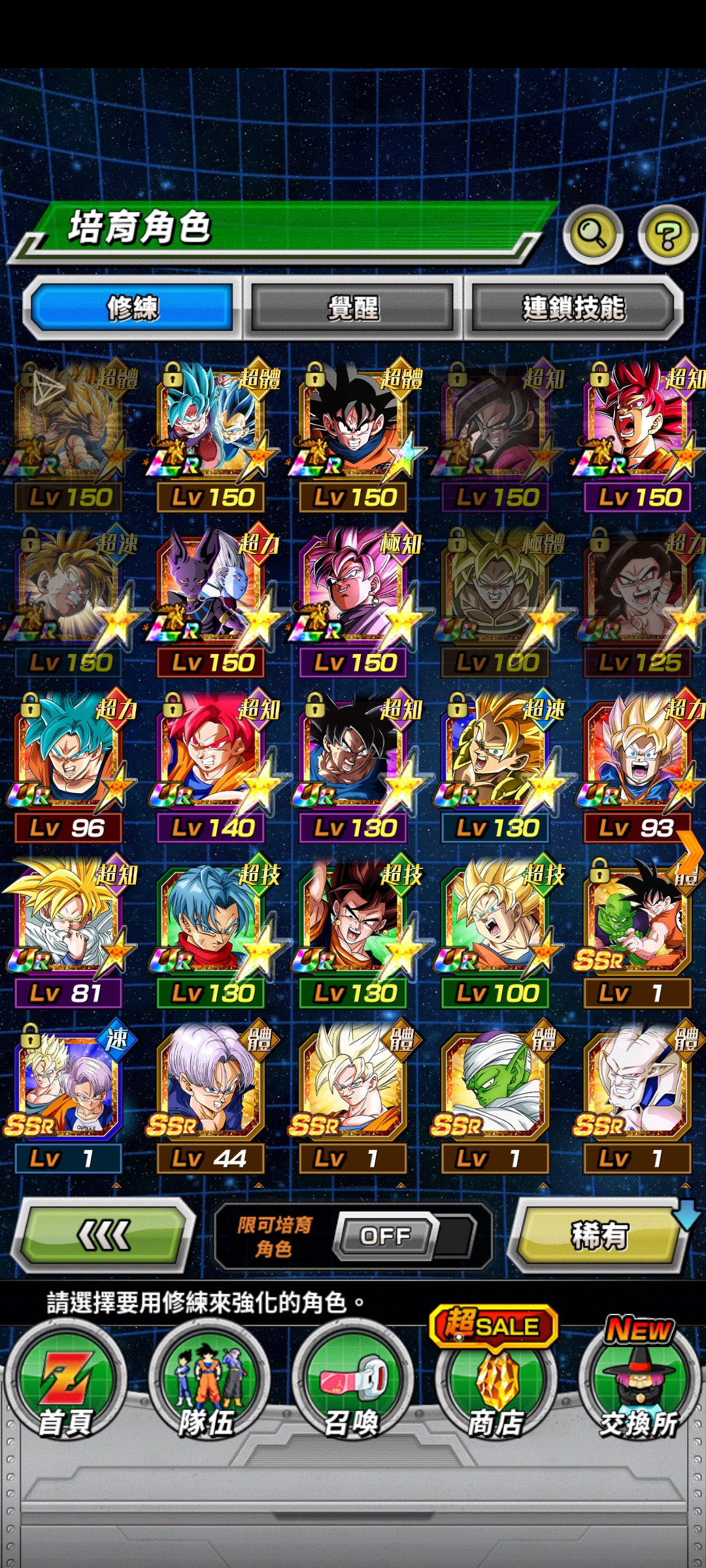Screen dimensions: 706x1568
Task: Open the 召喚 summon menu
Action: pos(353,1386)
